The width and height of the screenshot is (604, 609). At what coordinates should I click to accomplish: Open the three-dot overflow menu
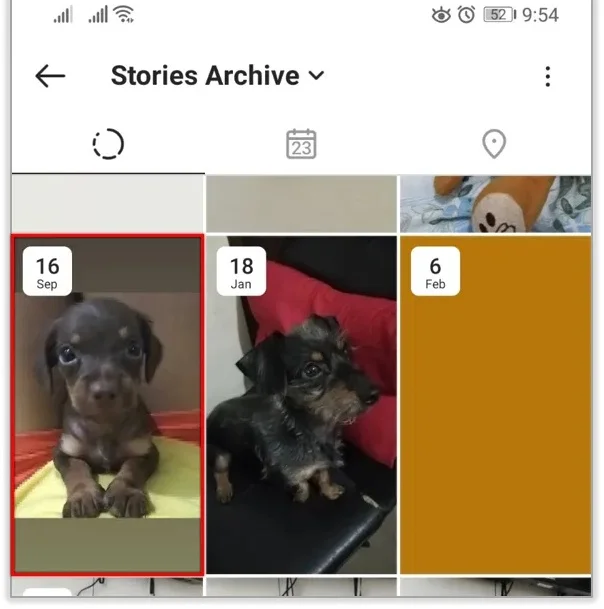coord(547,76)
